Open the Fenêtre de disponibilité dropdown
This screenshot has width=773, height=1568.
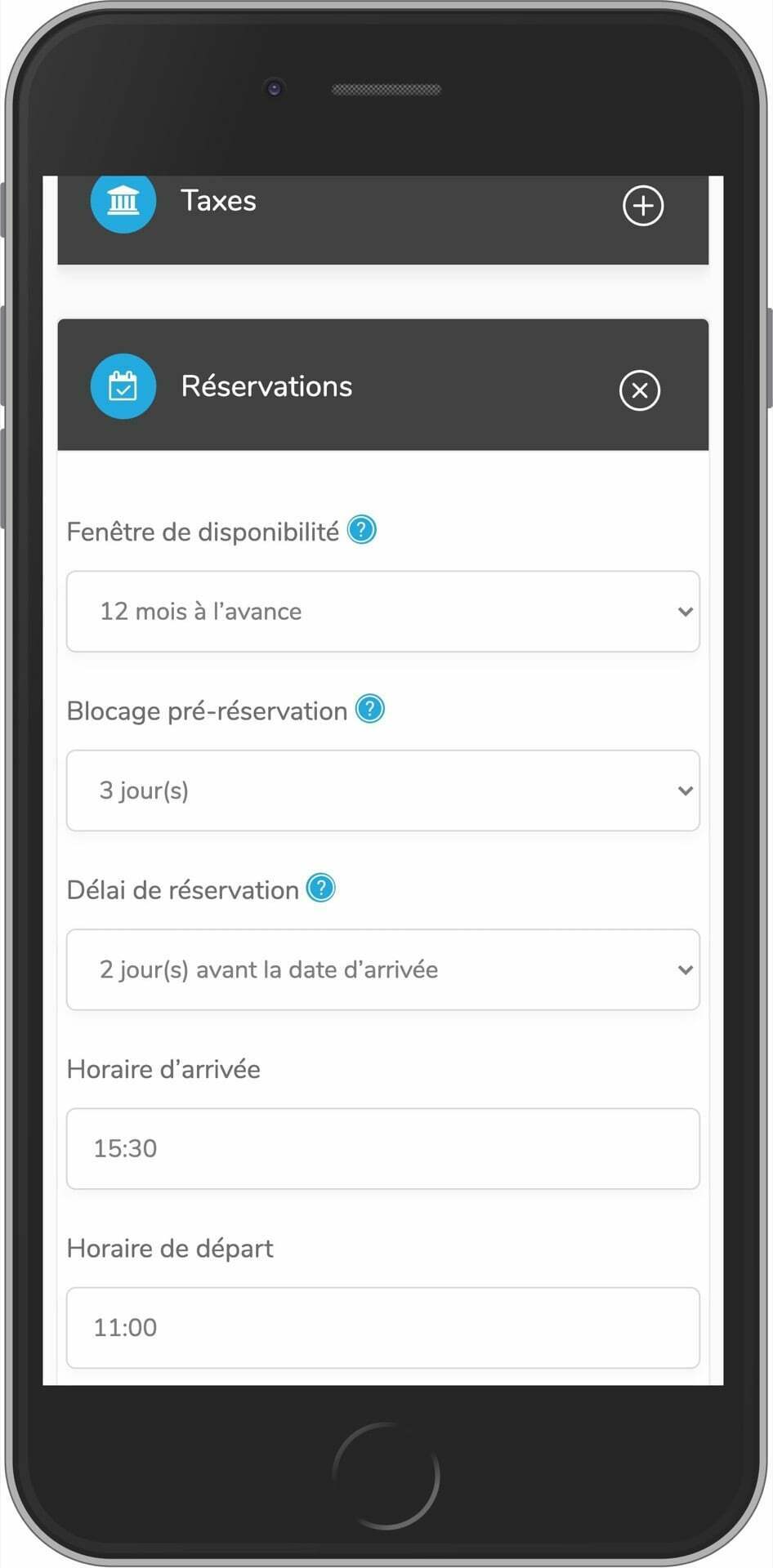[383, 612]
